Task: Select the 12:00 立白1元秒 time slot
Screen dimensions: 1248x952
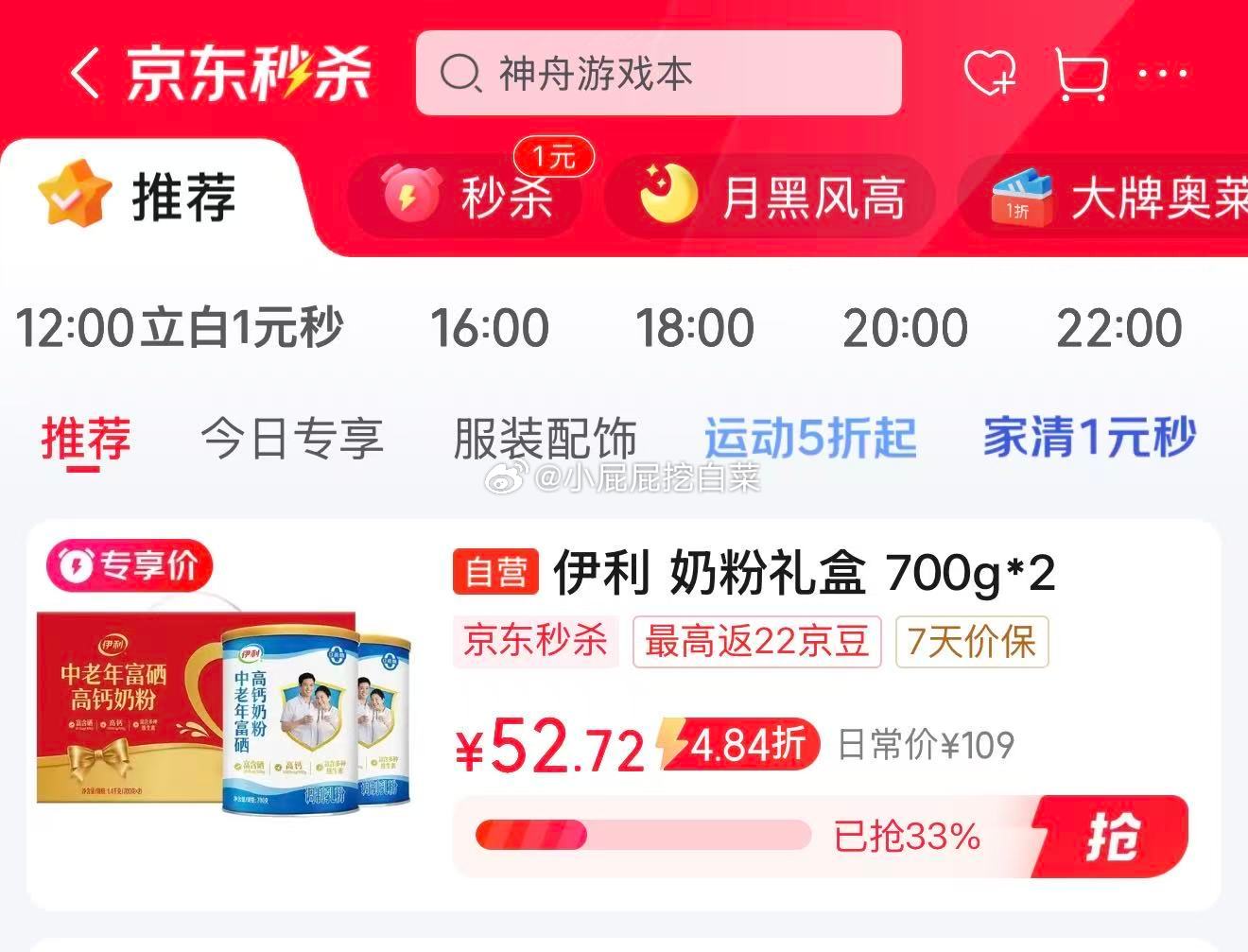Action: 180,328
